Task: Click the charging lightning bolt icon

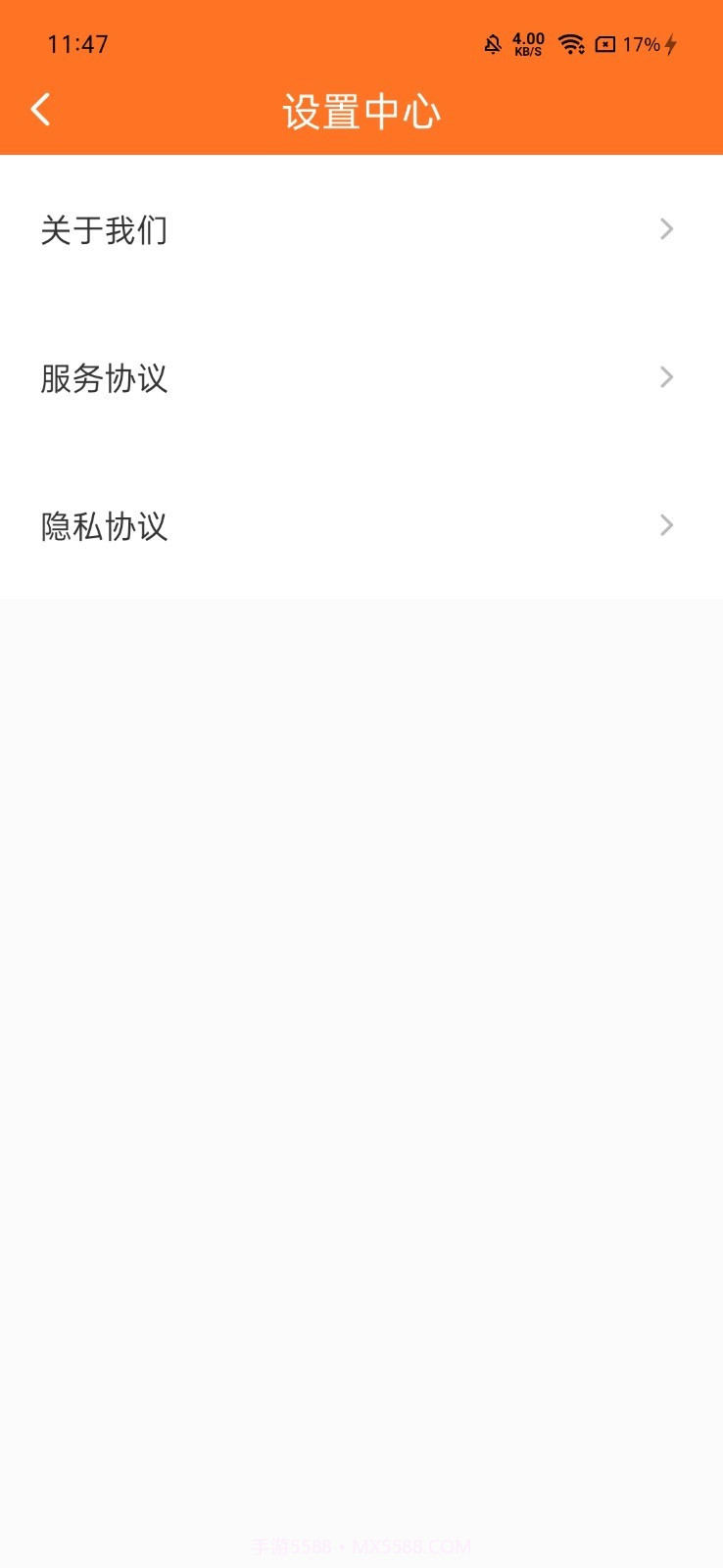Action: click(670, 44)
